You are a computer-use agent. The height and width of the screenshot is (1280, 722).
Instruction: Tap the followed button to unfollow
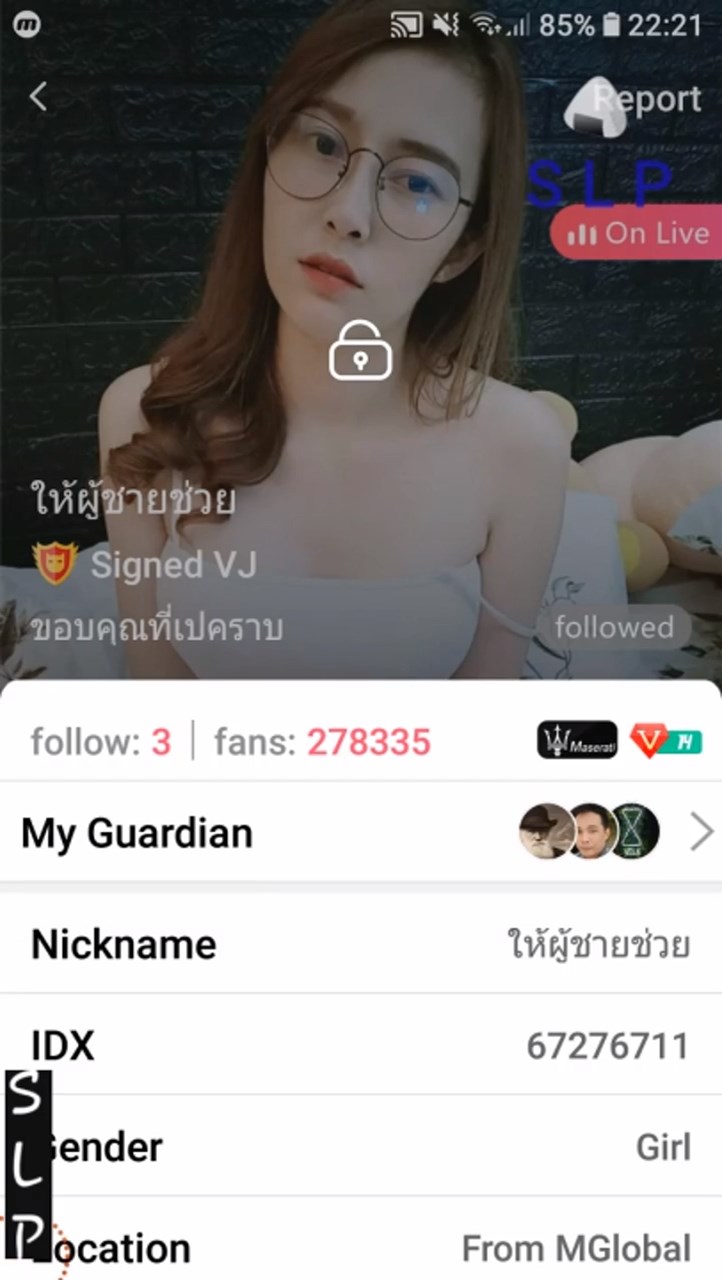tap(613, 627)
